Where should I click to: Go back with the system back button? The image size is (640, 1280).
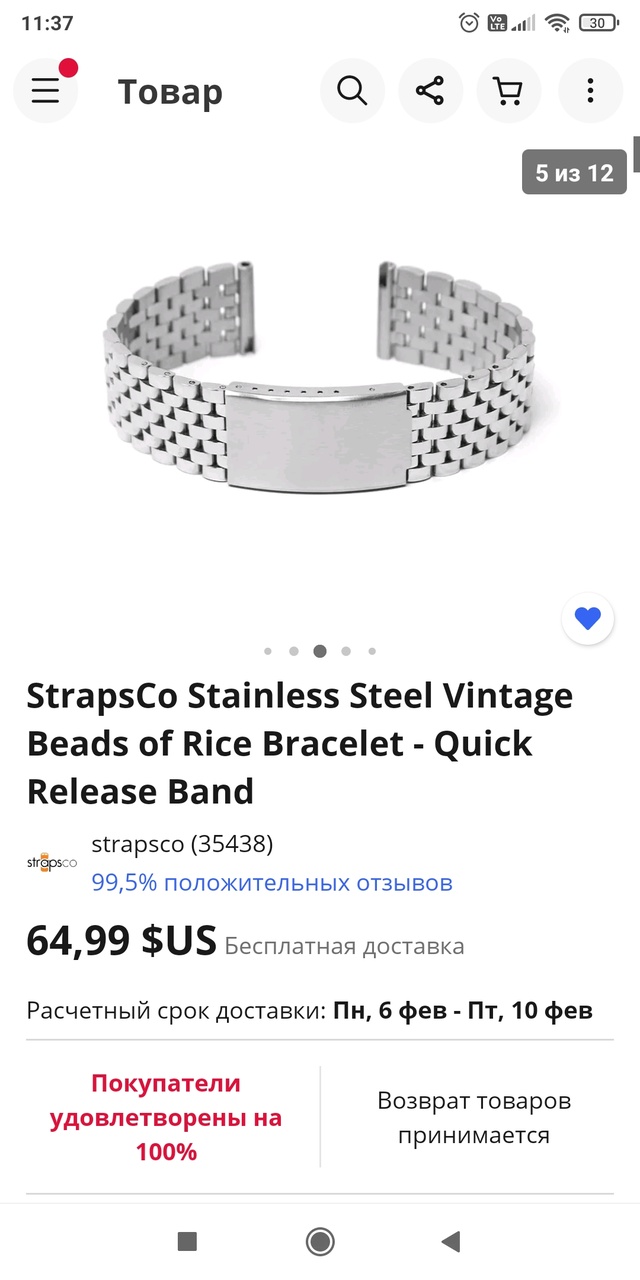[451, 1242]
